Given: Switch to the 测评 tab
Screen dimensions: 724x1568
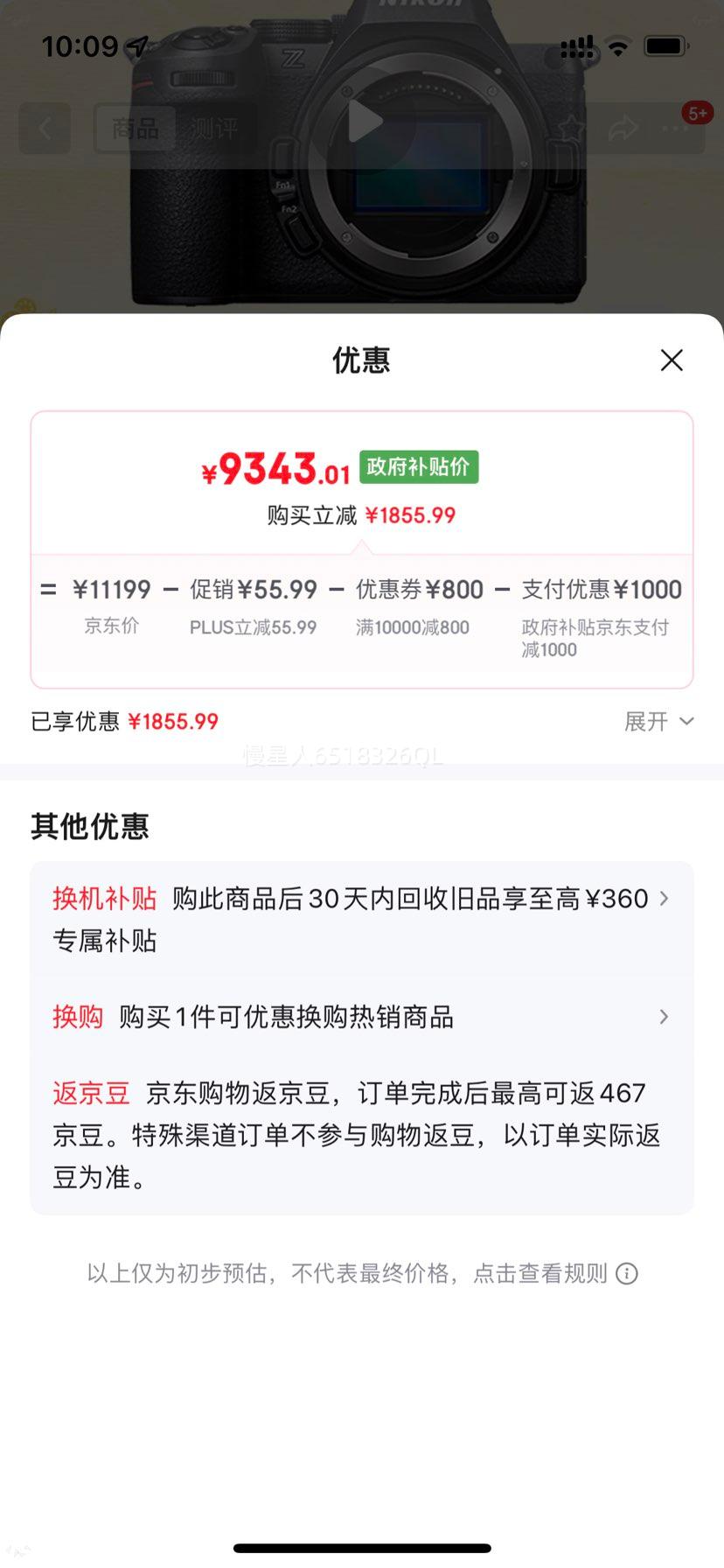Looking at the screenshot, I should pyautogui.click(x=214, y=129).
